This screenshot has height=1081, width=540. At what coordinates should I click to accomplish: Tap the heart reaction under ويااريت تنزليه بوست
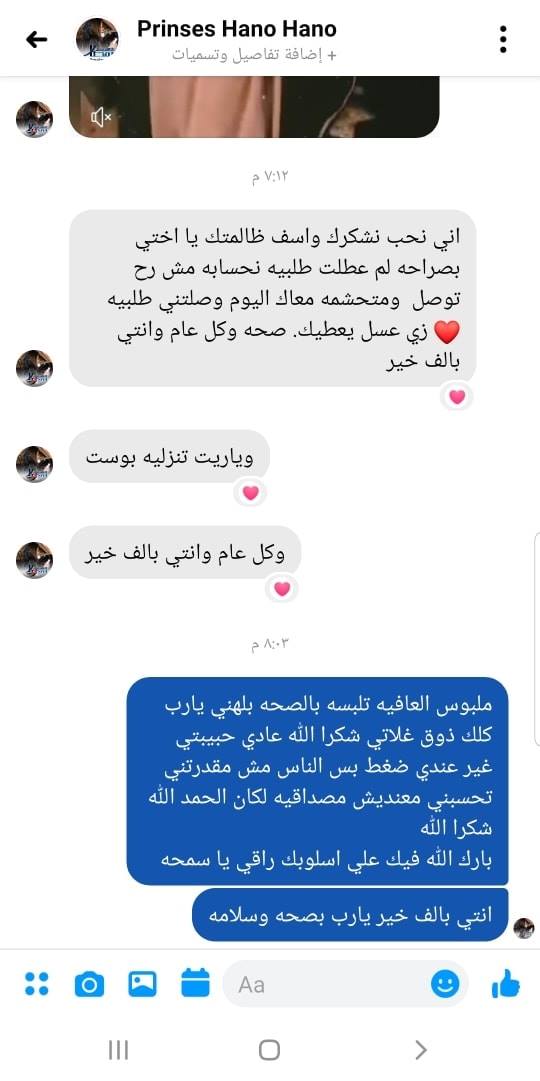click(x=250, y=493)
